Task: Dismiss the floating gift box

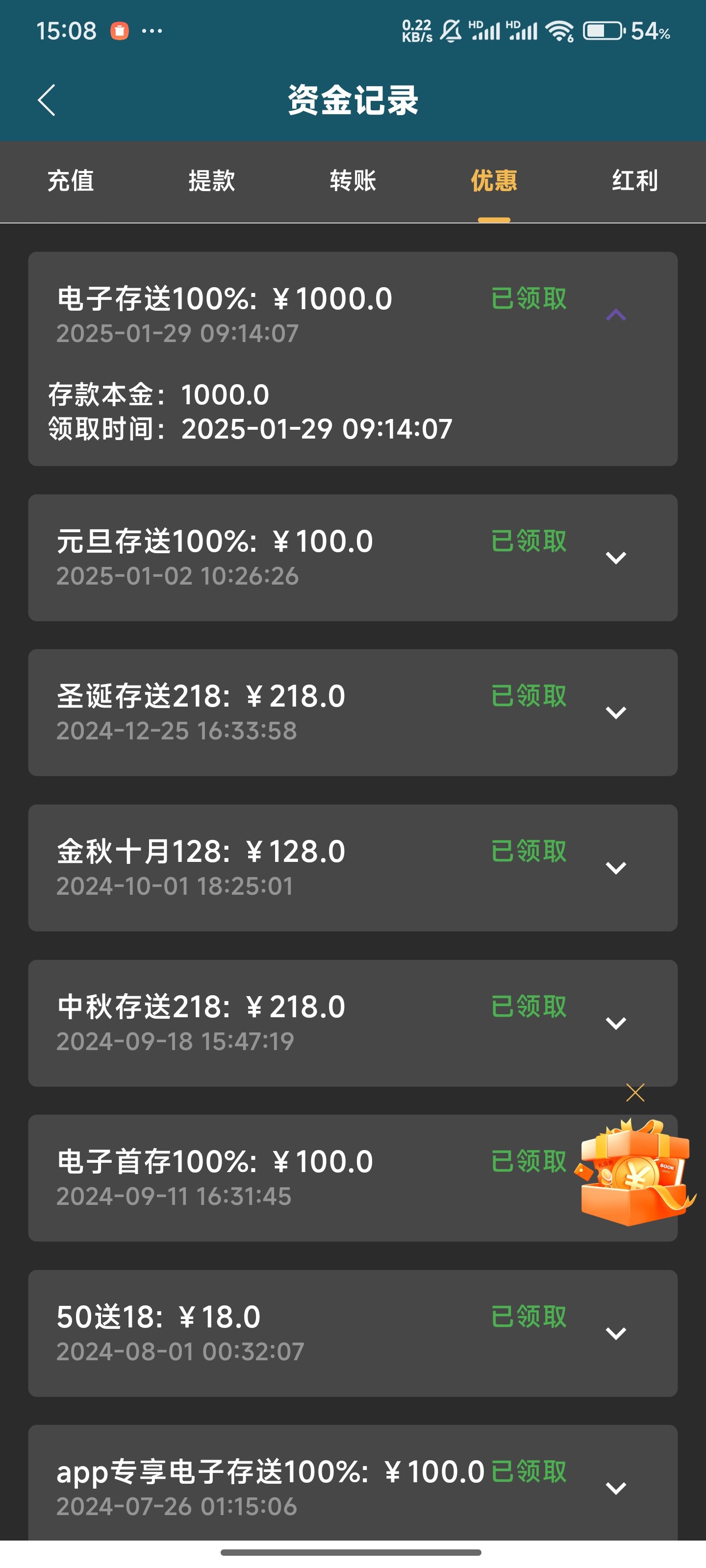Action: point(635,1093)
